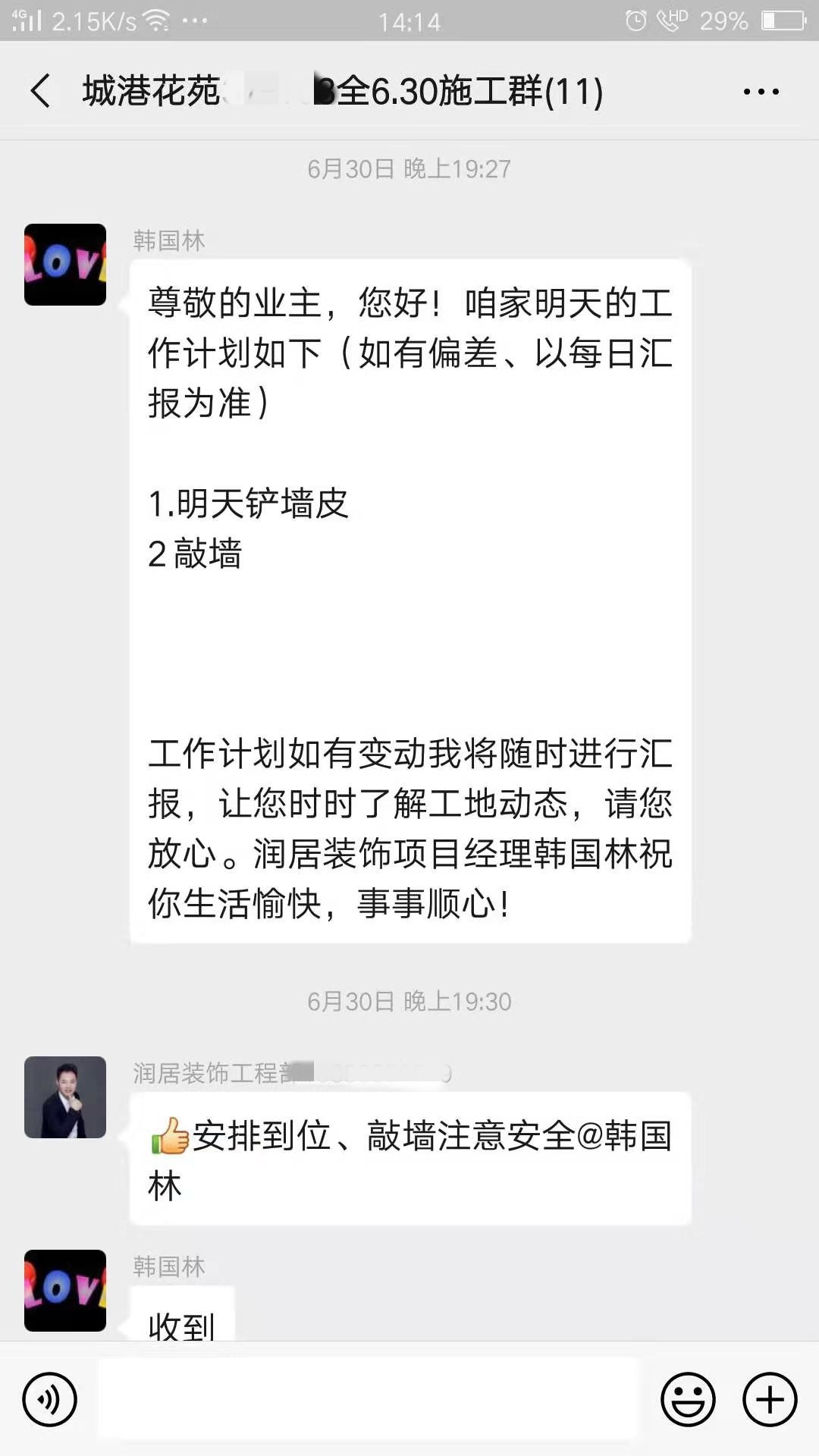This screenshot has height=1456, width=819.
Task: Tap the 6月30日 晚上19:30 timestamp
Action: pyautogui.click(x=409, y=1001)
